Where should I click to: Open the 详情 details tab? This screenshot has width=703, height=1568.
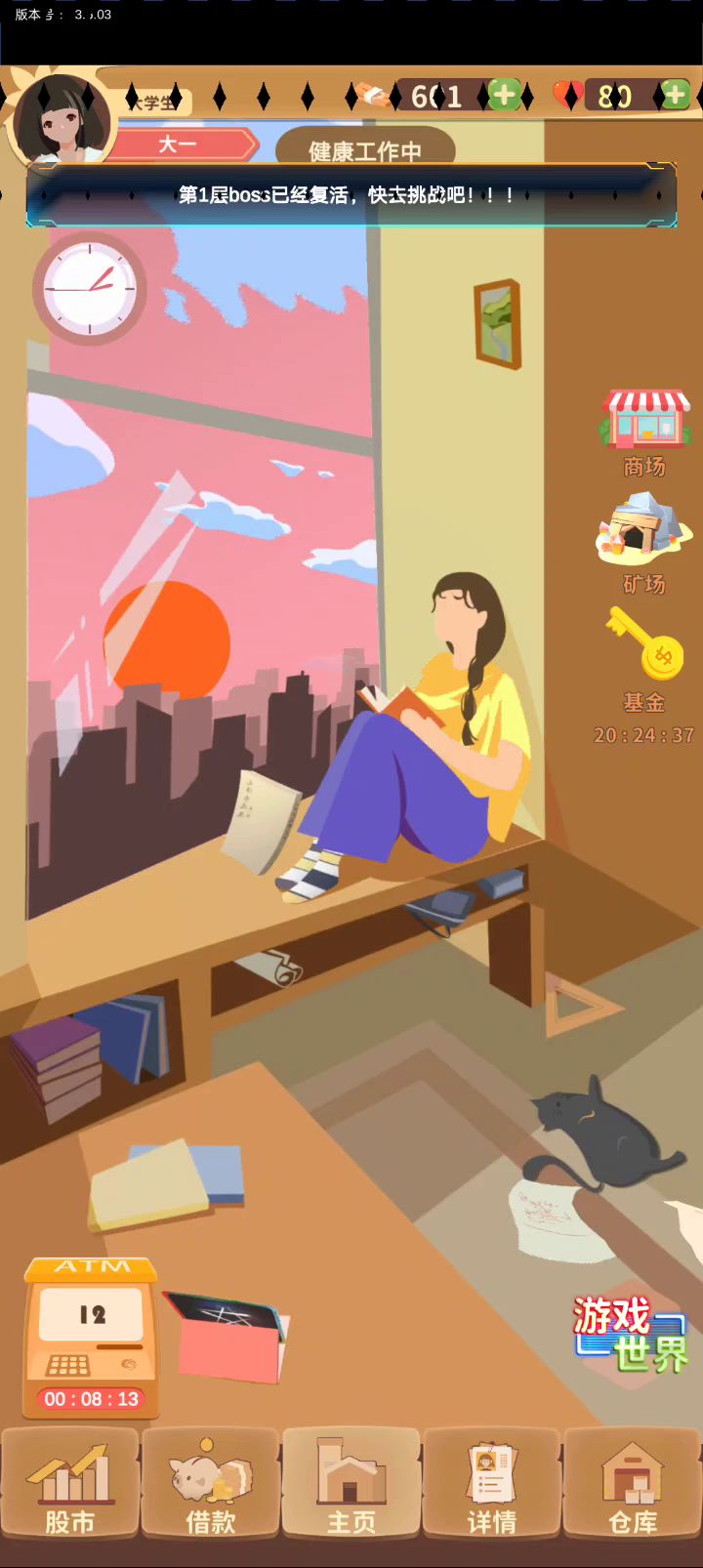pyautogui.click(x=492, y=1484)
